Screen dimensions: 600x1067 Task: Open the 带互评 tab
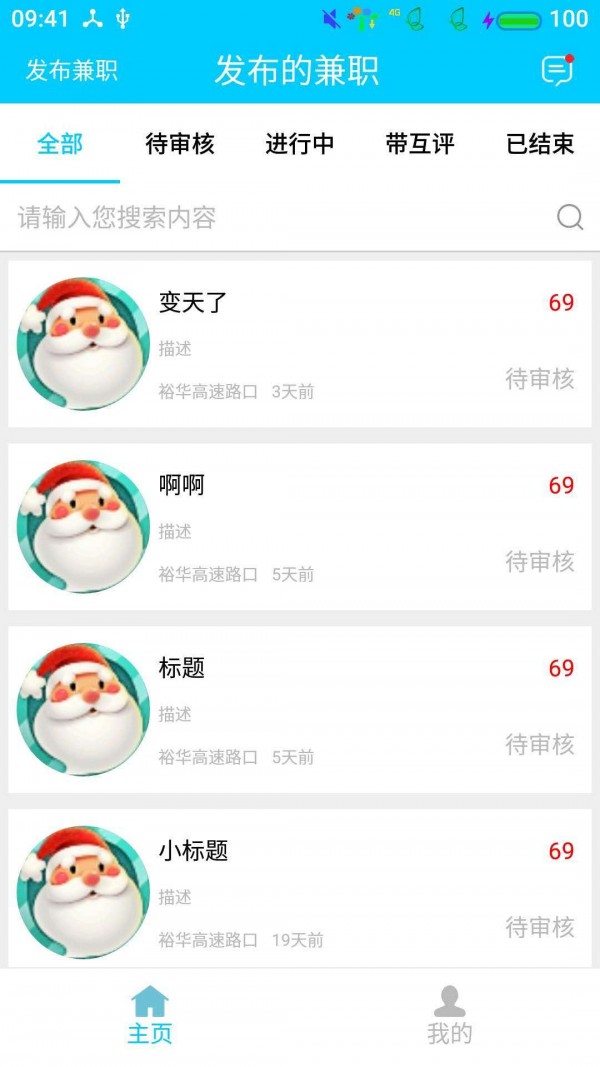coord(420,144)
